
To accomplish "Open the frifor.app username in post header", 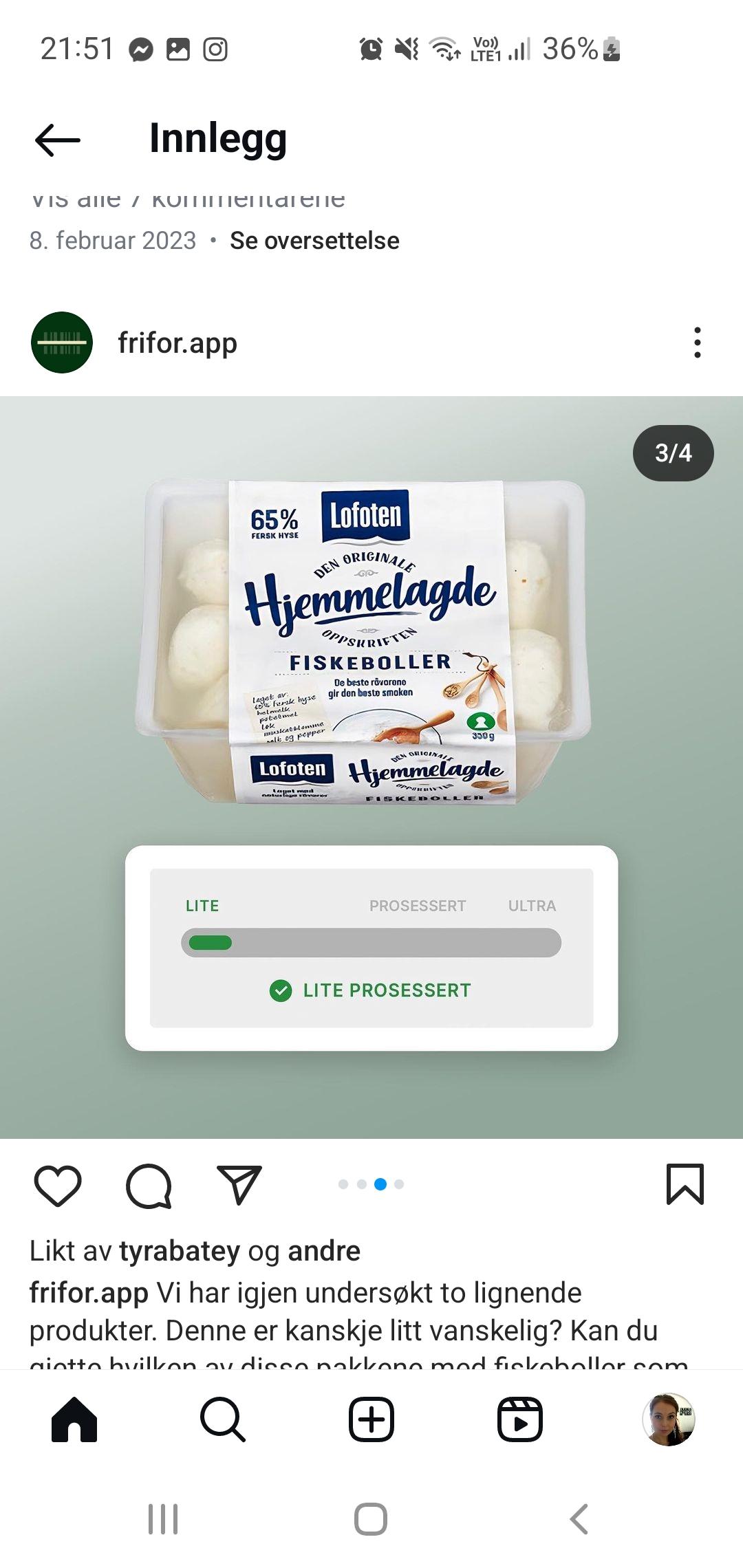I will 177,342.
